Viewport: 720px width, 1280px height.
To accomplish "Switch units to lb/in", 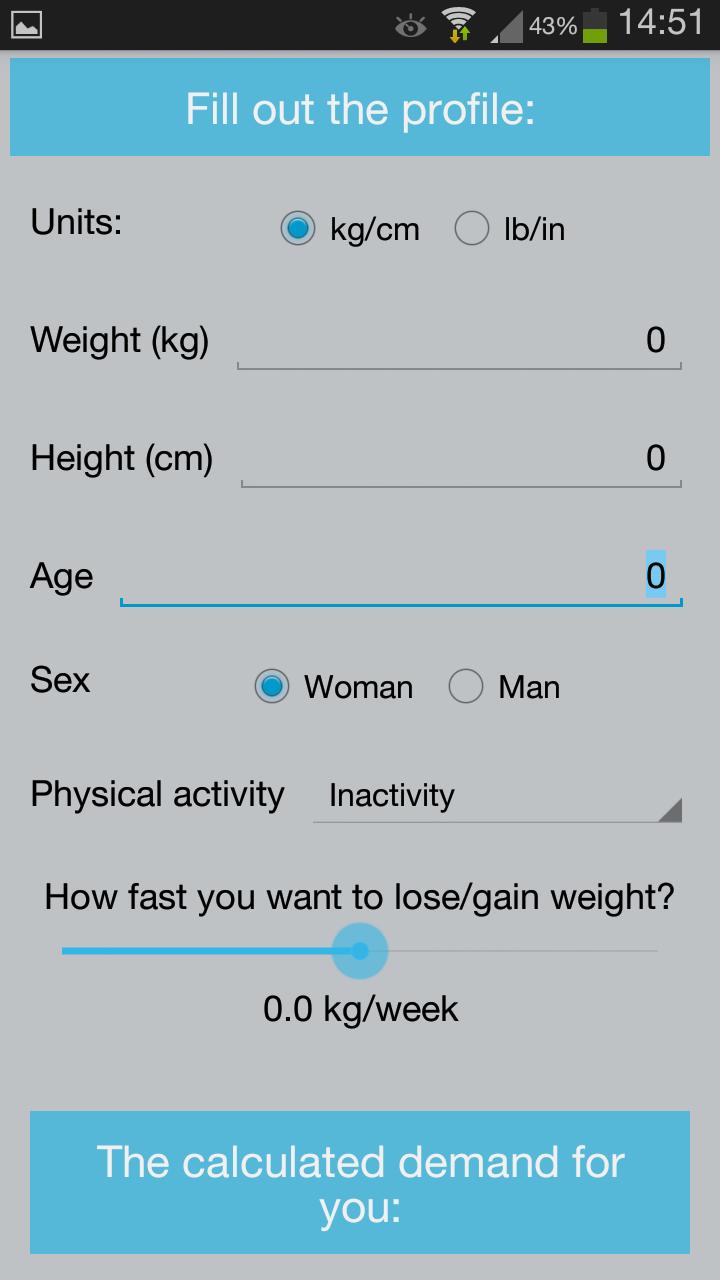I will [472, 229].
